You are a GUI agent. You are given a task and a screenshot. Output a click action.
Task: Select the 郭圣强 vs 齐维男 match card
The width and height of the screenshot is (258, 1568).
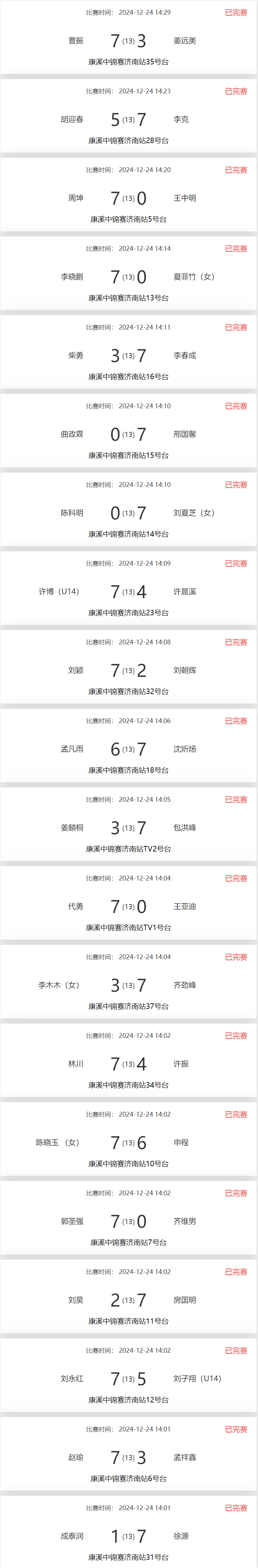tap(128, 1221)
